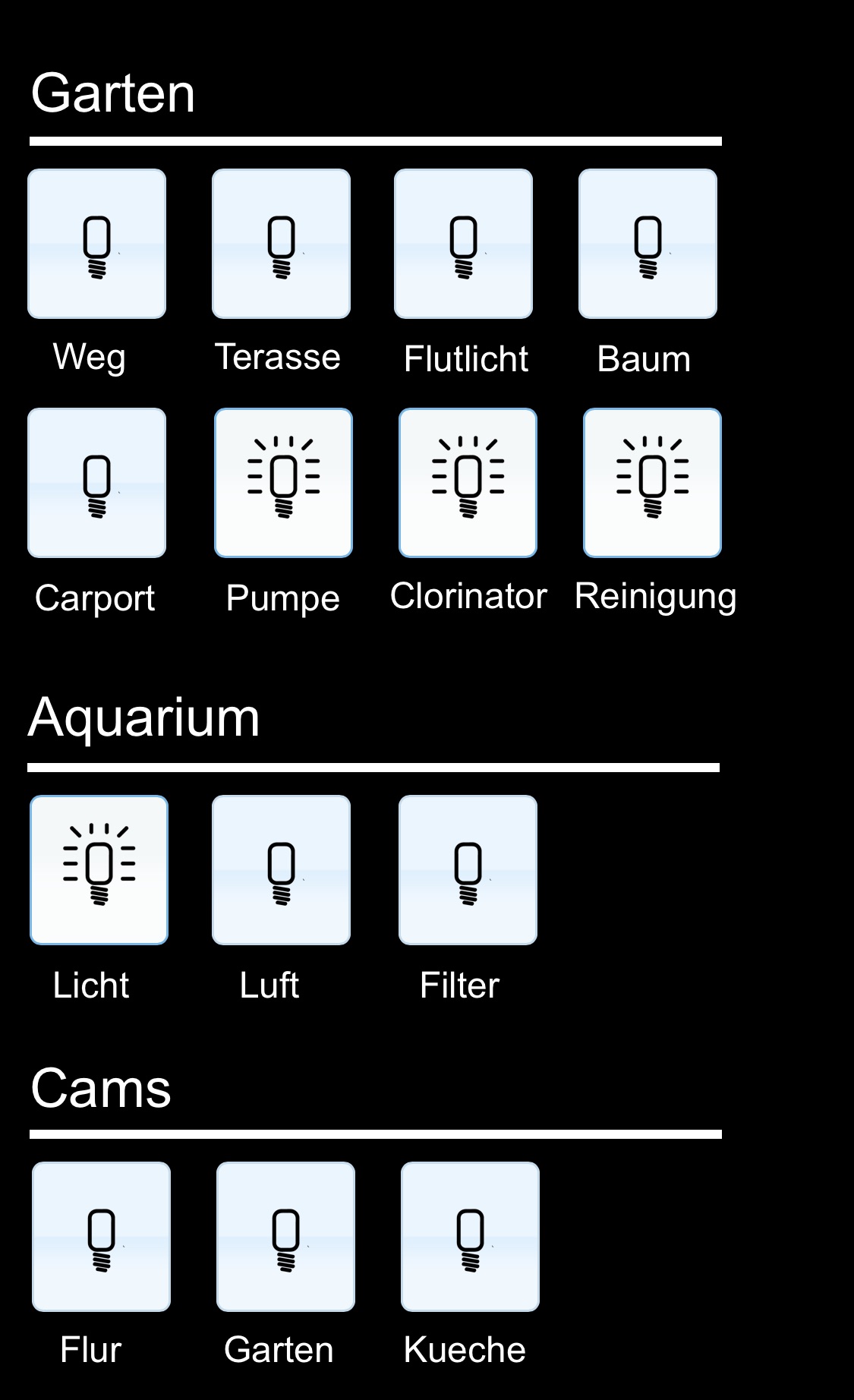Screen dimensions: 854x1400
Task: Enable the Garten cam switch
Action: 285,1237
